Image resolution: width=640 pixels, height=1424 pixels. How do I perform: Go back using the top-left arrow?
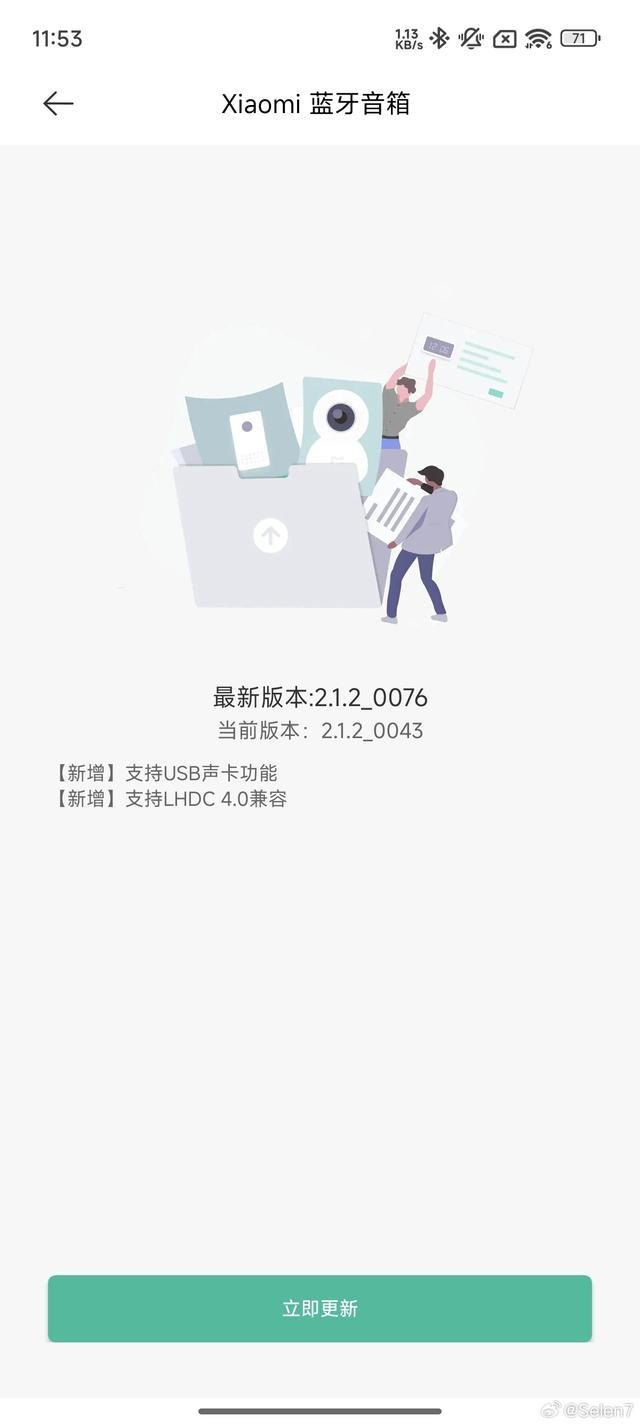(58, 103)
